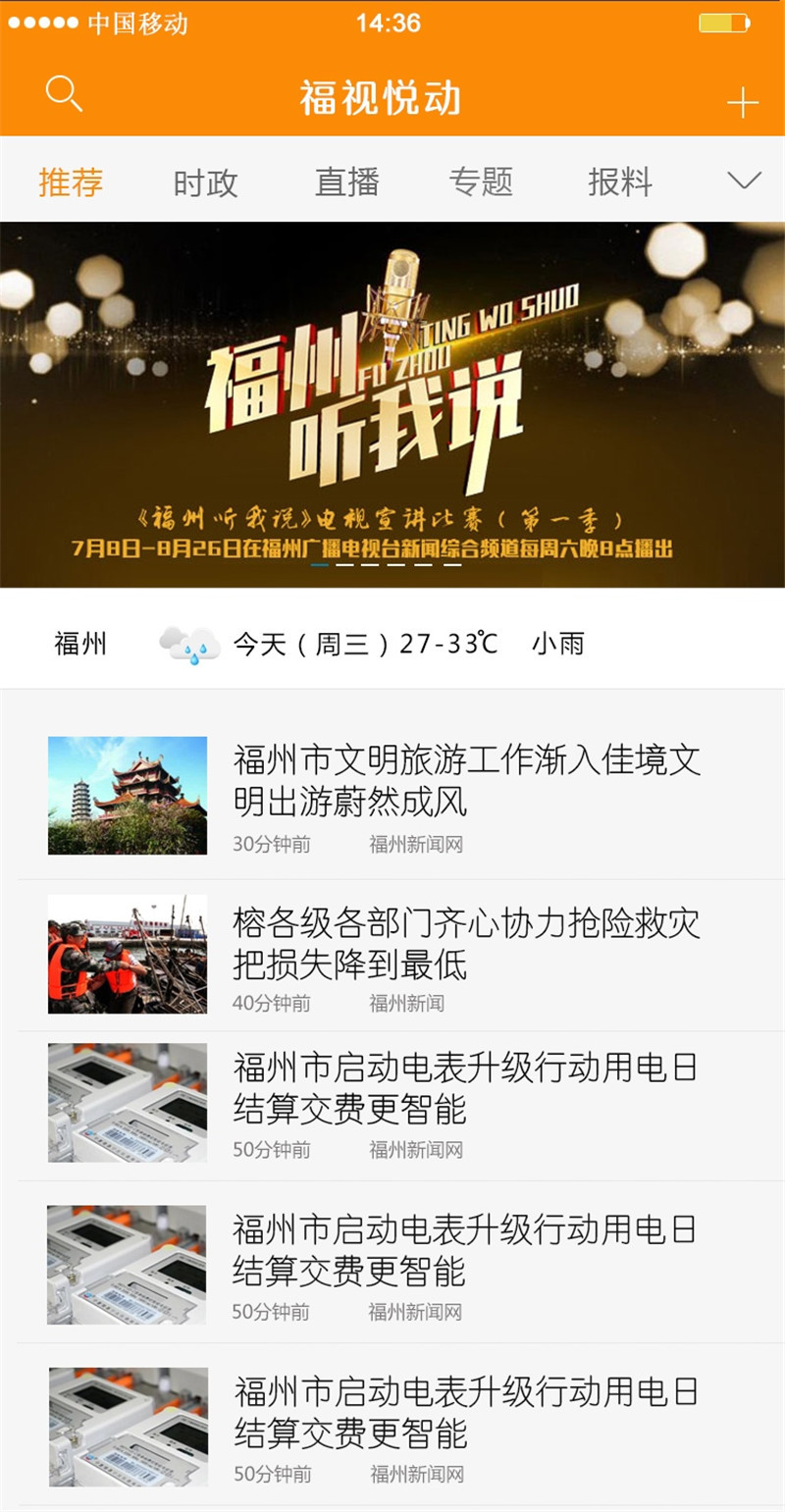Tap the plus icon in the header
Screen dimensions: 785x1512
(x=742, y=102)
